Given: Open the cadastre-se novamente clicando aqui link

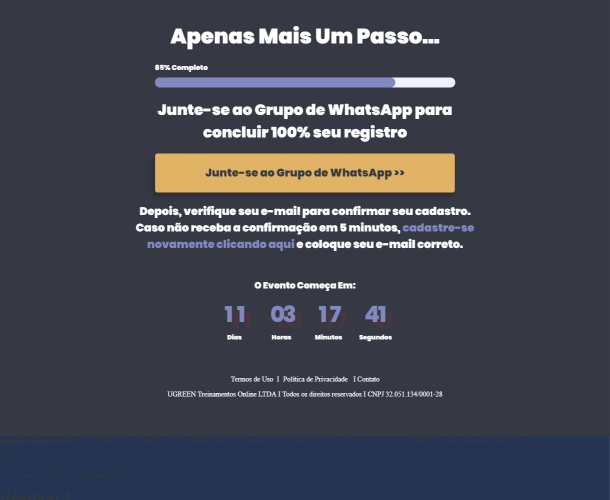Looking at the screenshot, I should [x=220, y=244].
